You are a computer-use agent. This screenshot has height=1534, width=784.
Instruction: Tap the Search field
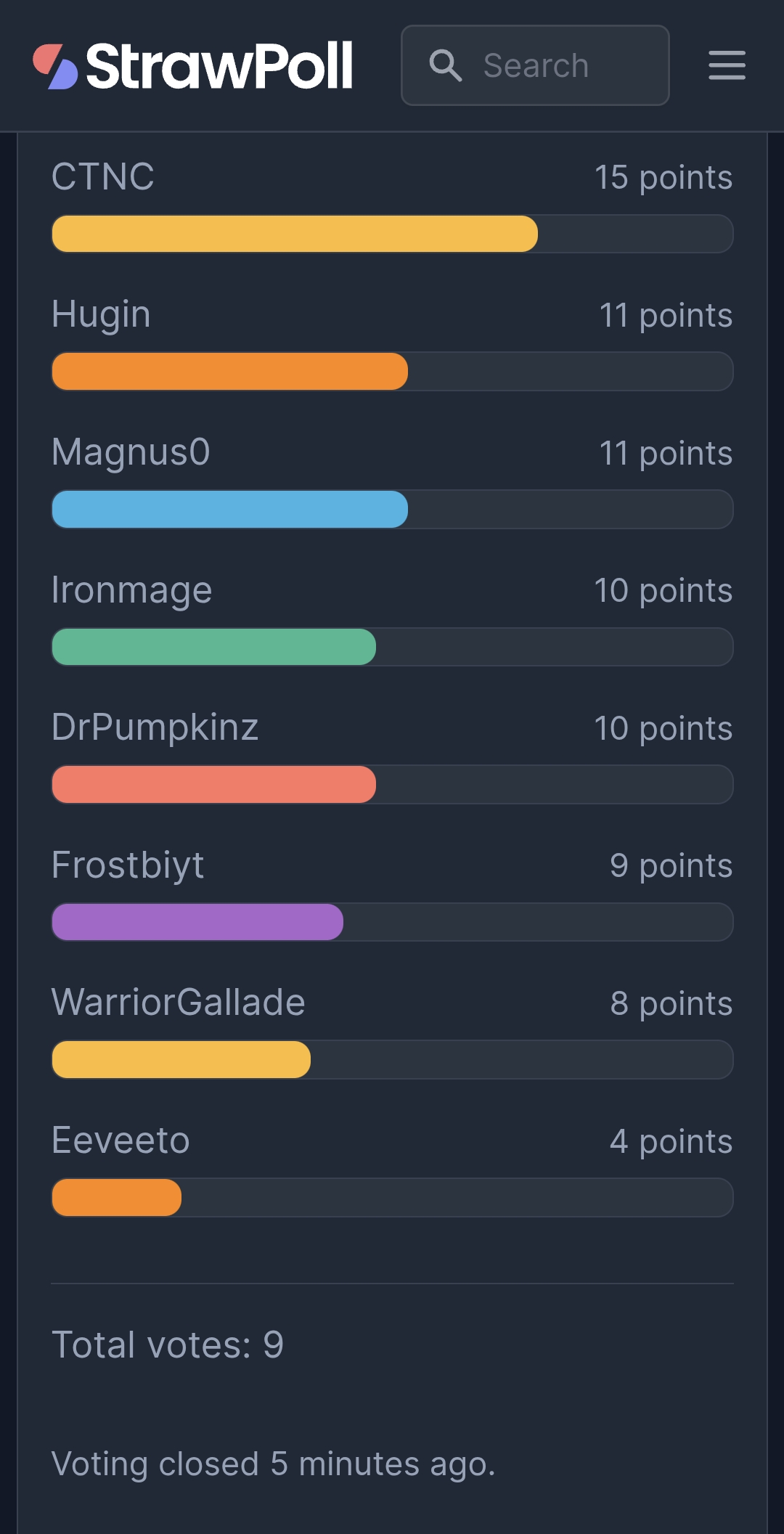(535, 65)
